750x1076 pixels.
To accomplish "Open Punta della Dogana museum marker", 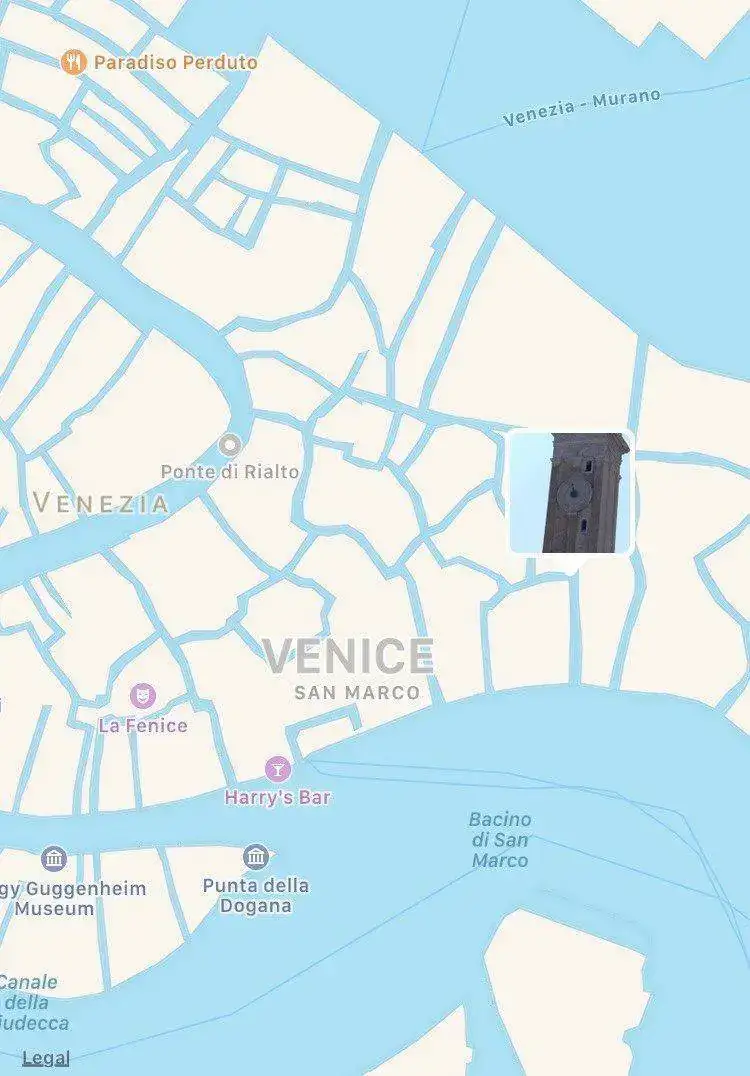I will [256, 857].
